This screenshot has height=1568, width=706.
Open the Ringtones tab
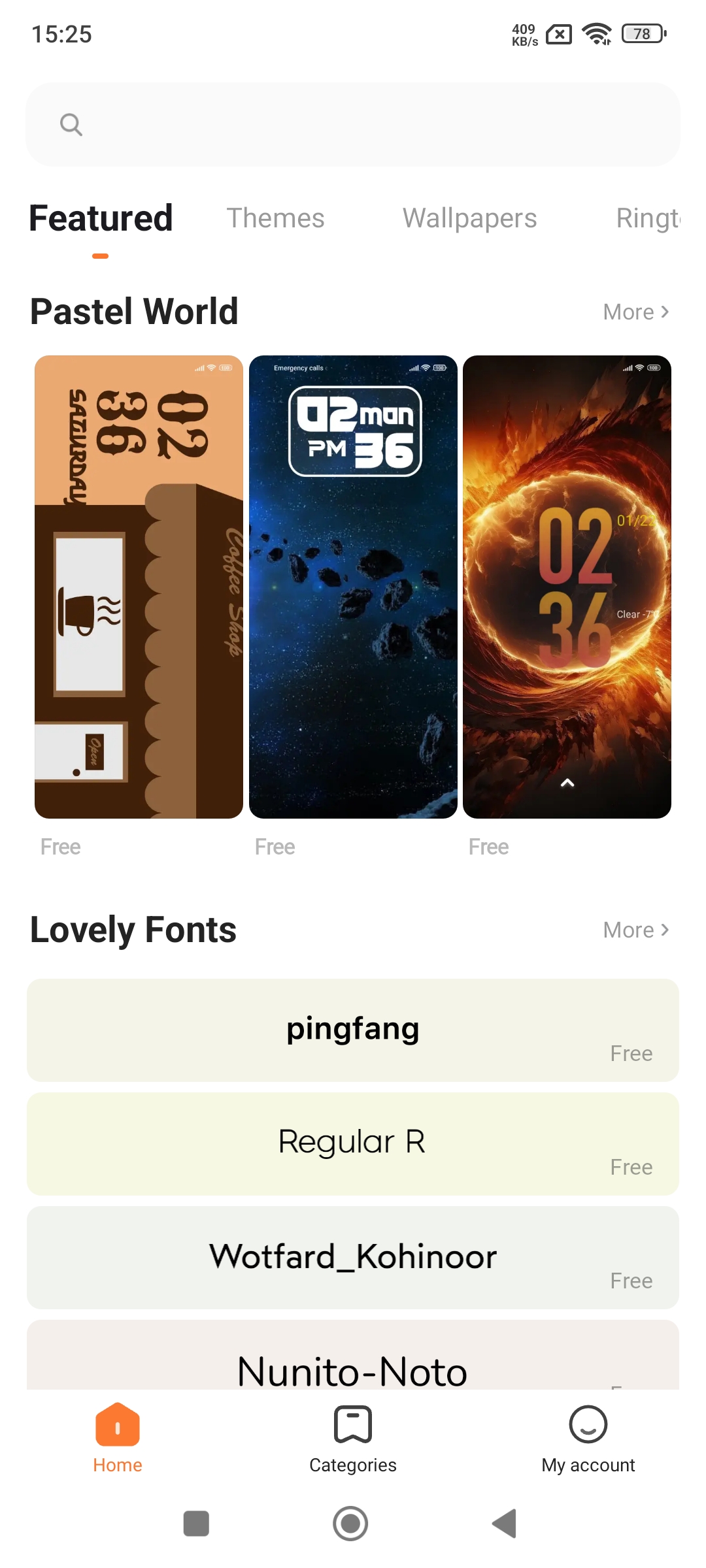tap(647, 218)
